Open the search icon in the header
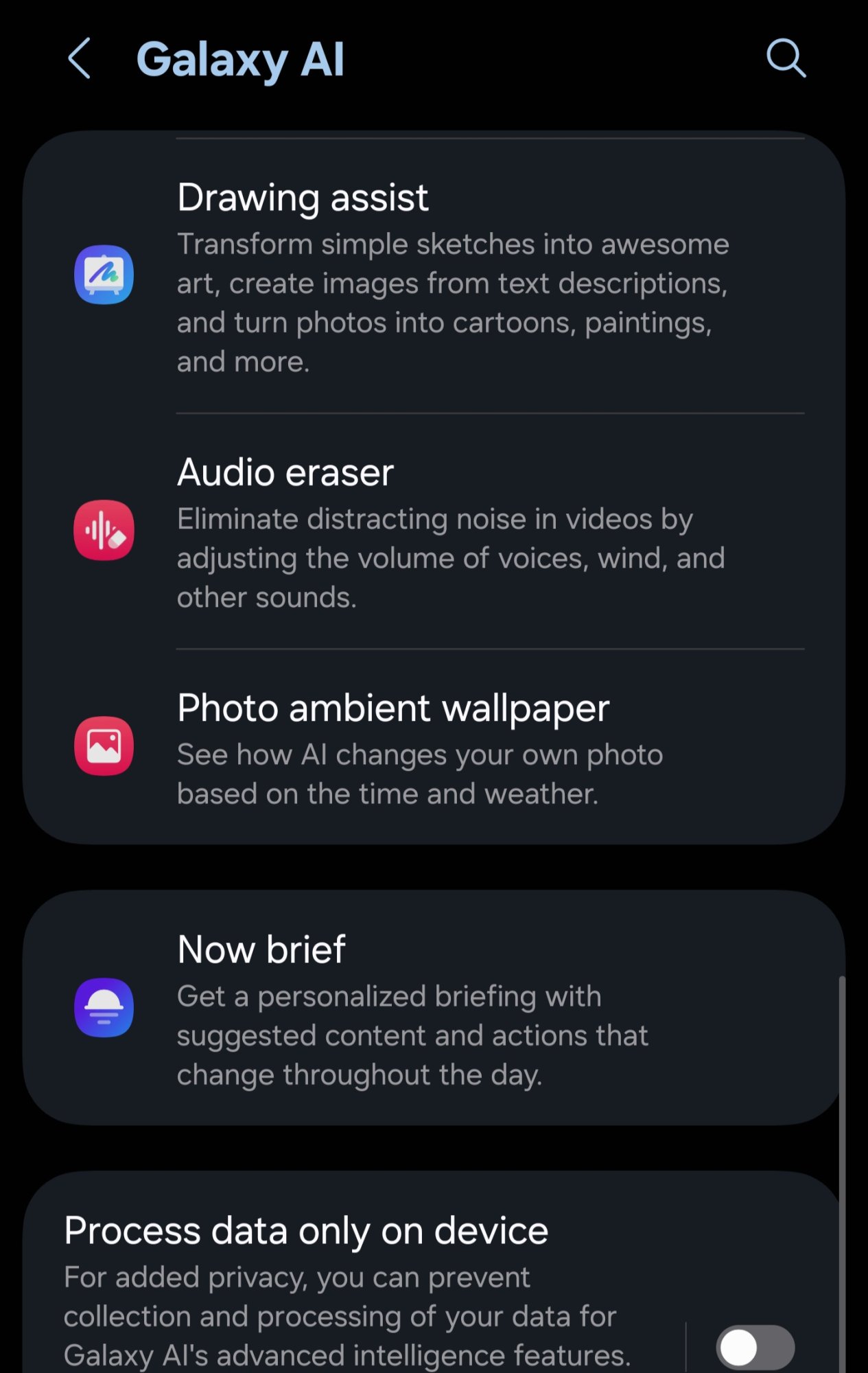Viewport: 868px width, 1373px height. 786,59
